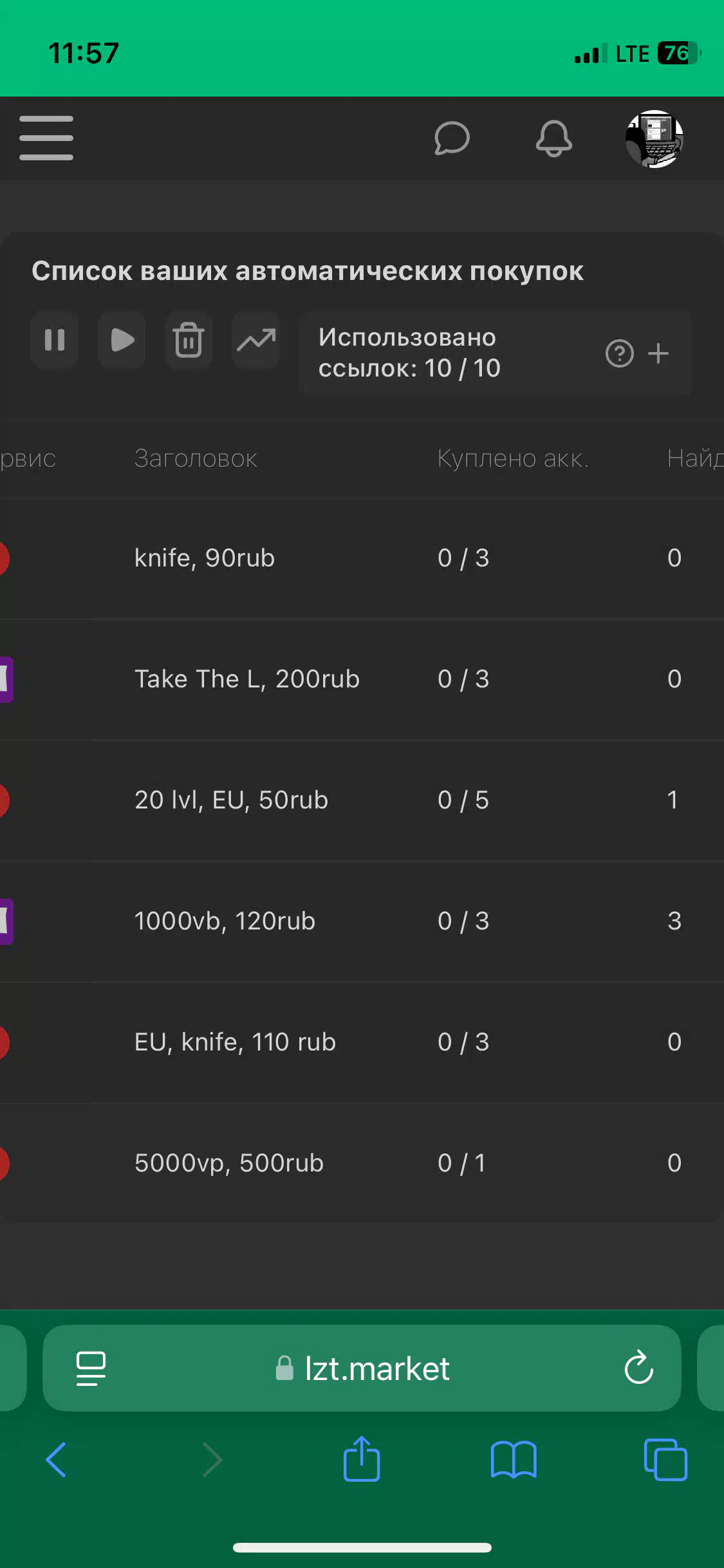Open the "knife, 90rub" auto-purchase row
Image resolution: width=724 pixels, height=1568 pixels.
[362, 558]
